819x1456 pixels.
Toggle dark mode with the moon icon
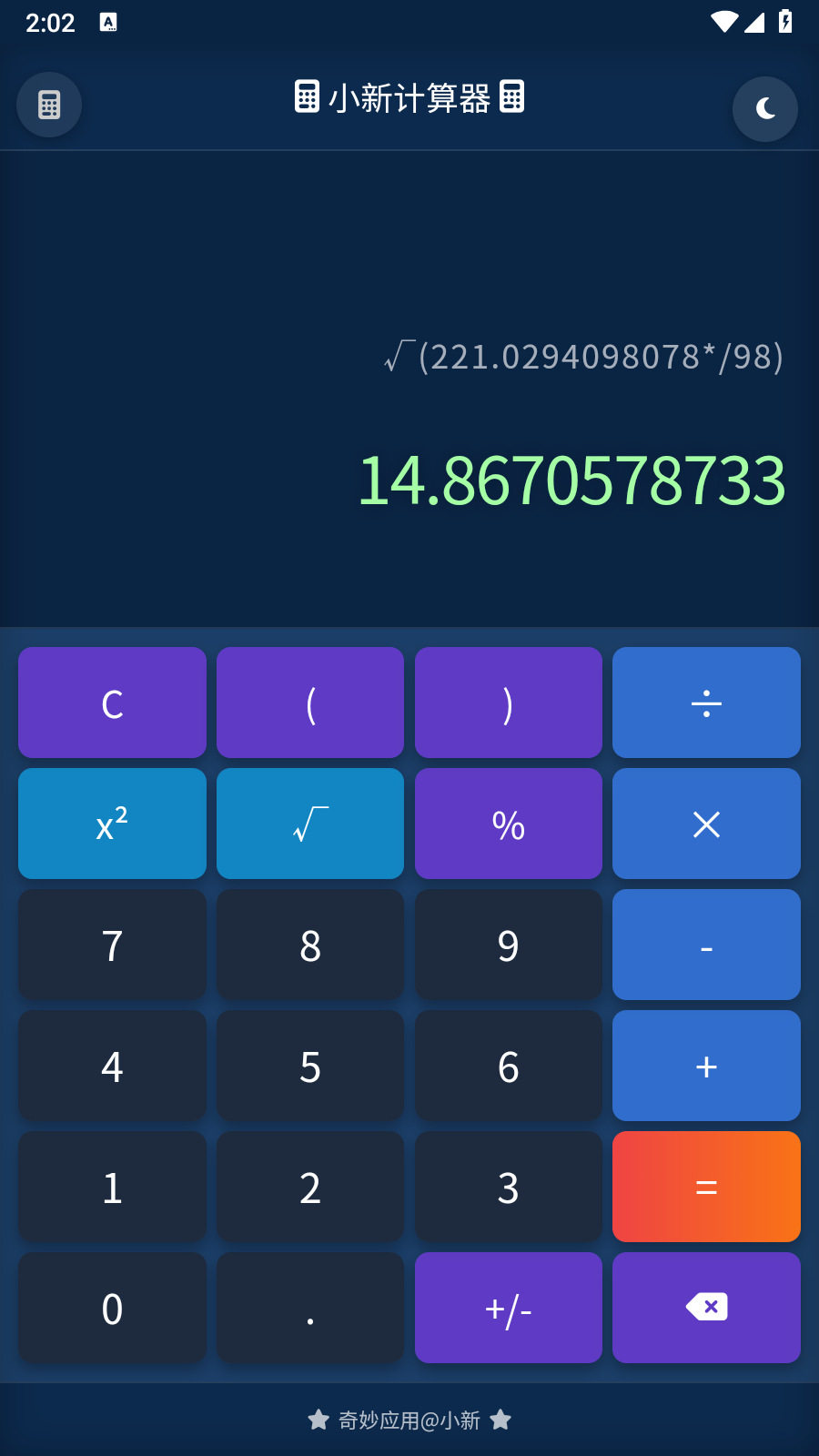[x=765, y=109]
